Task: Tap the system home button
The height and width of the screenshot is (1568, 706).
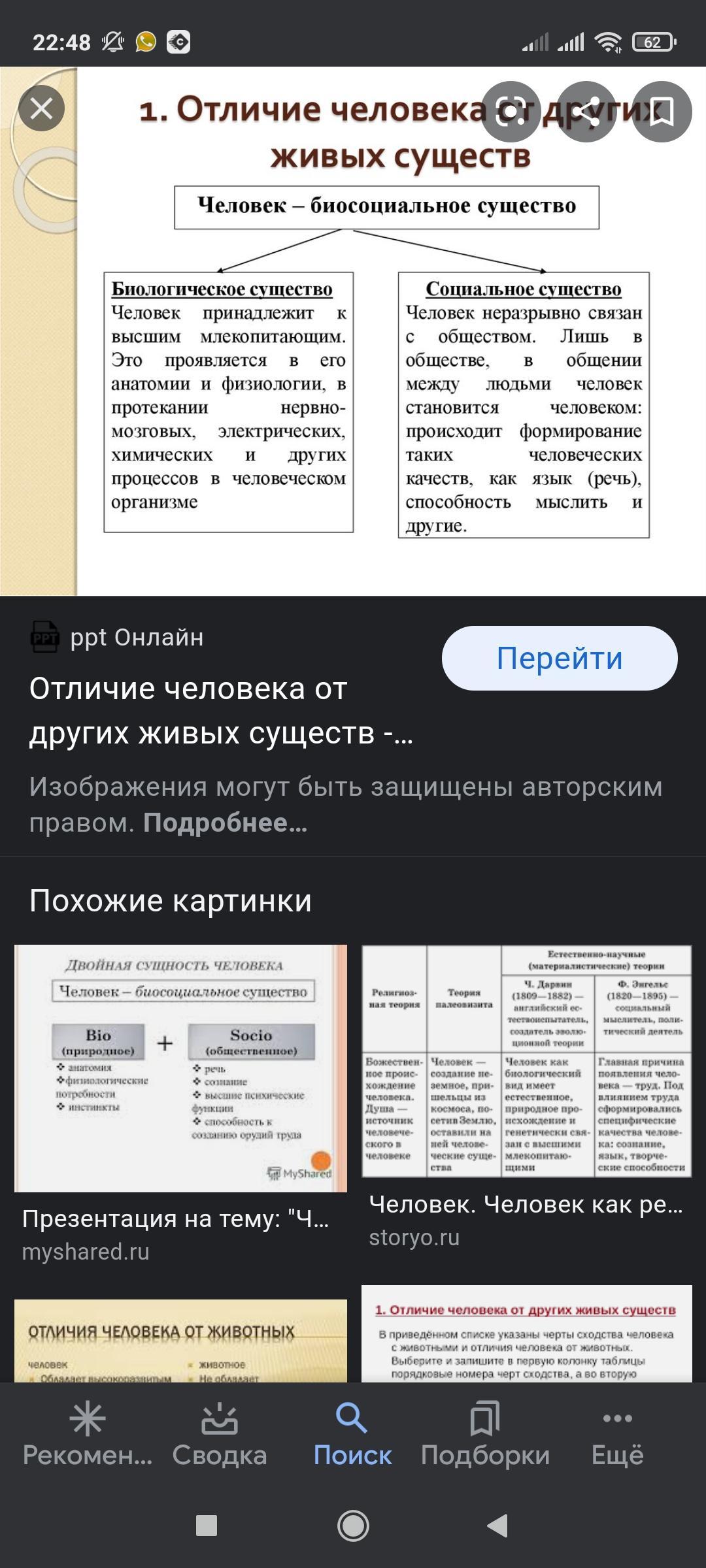Action: (353, 1526)
